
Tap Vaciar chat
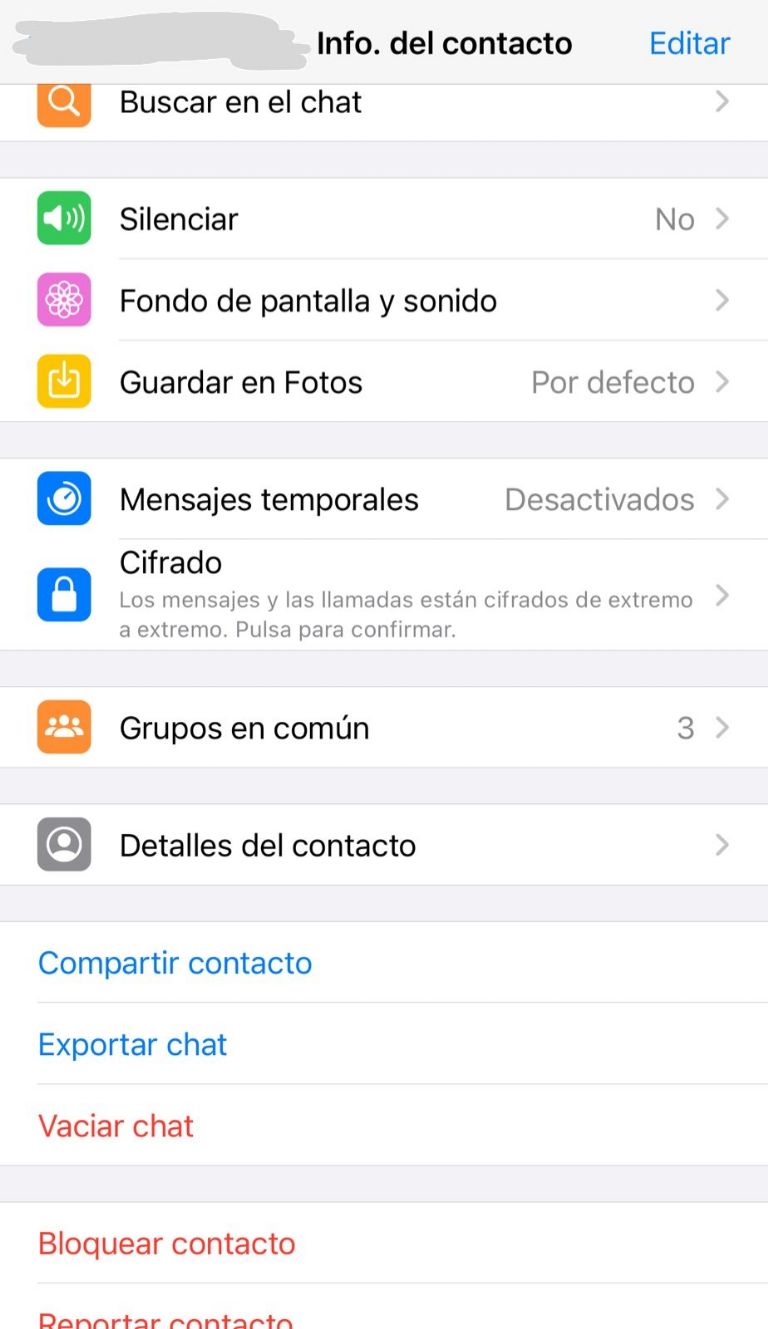click(116, 1126)
